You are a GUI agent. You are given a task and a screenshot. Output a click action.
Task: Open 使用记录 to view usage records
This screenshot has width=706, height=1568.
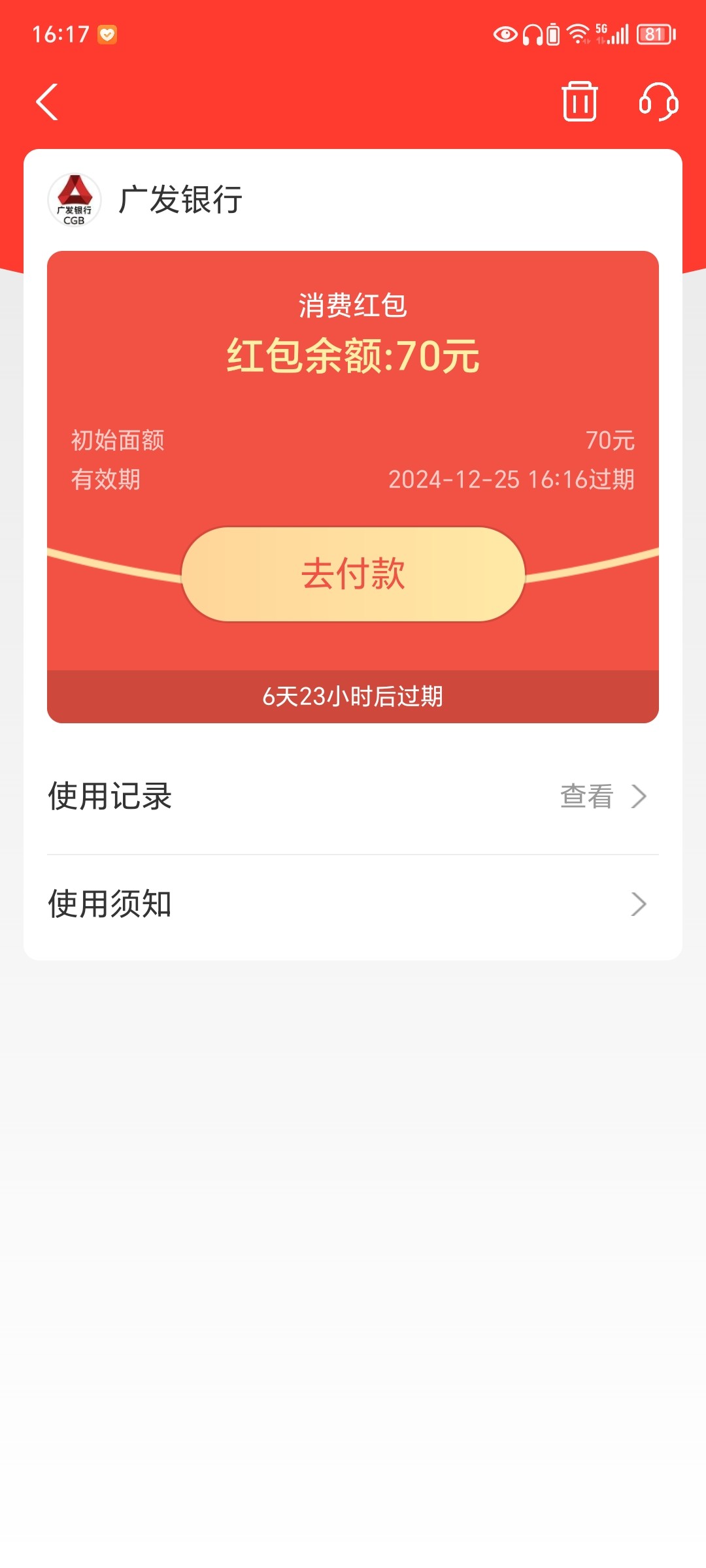point(353,796)
